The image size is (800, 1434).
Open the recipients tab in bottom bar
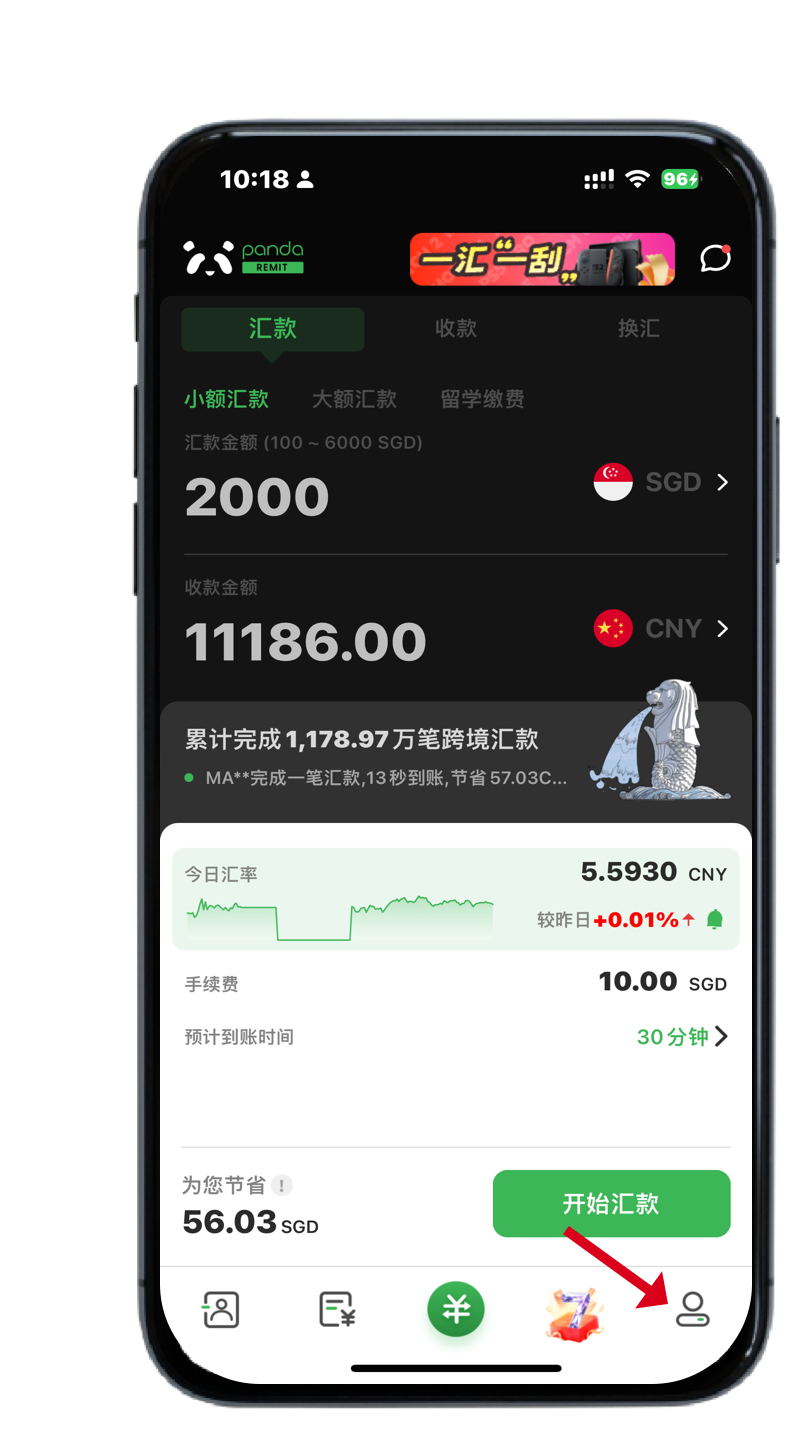[220, 1308]
